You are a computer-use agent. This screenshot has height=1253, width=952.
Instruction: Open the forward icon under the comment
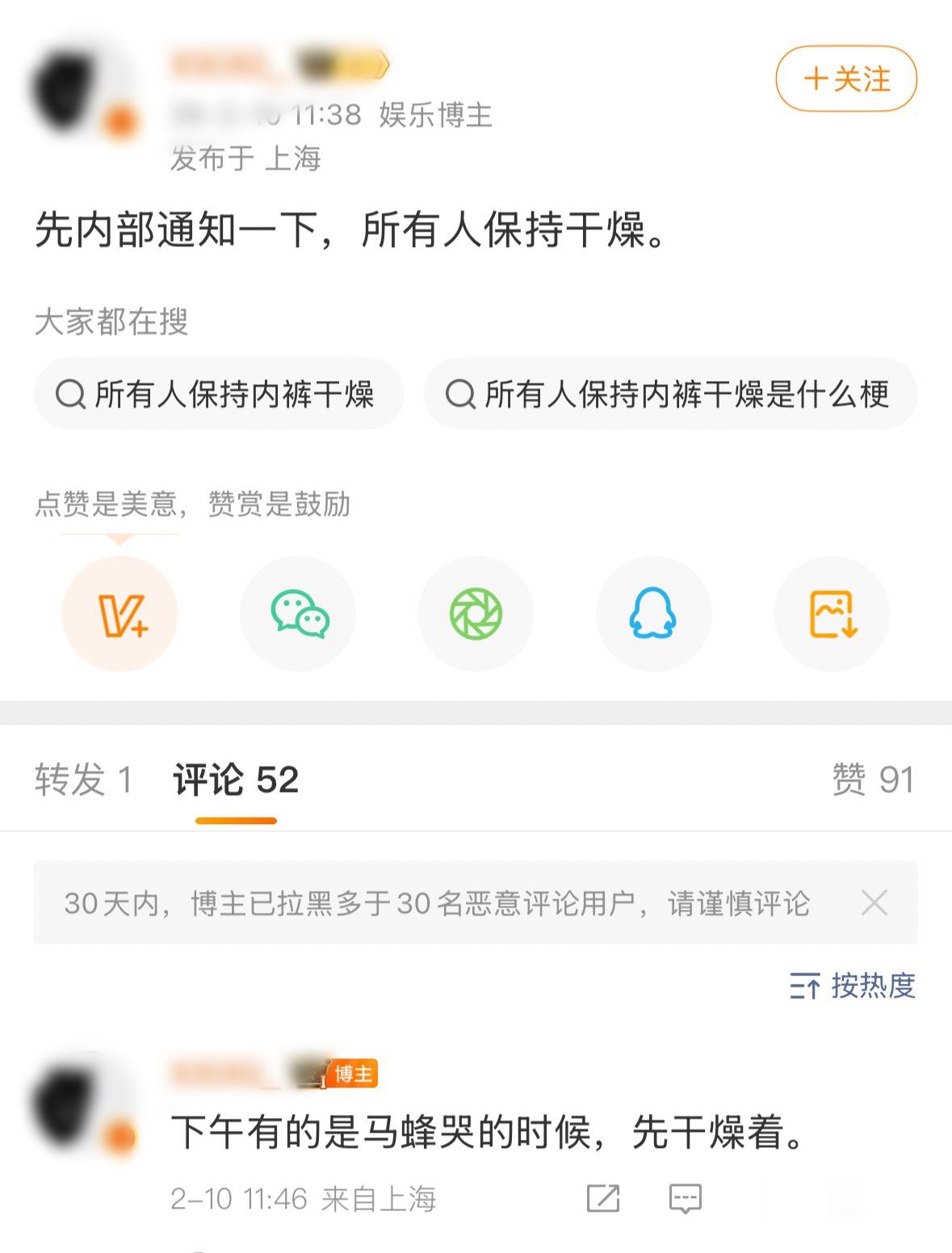coord(602,1198)
